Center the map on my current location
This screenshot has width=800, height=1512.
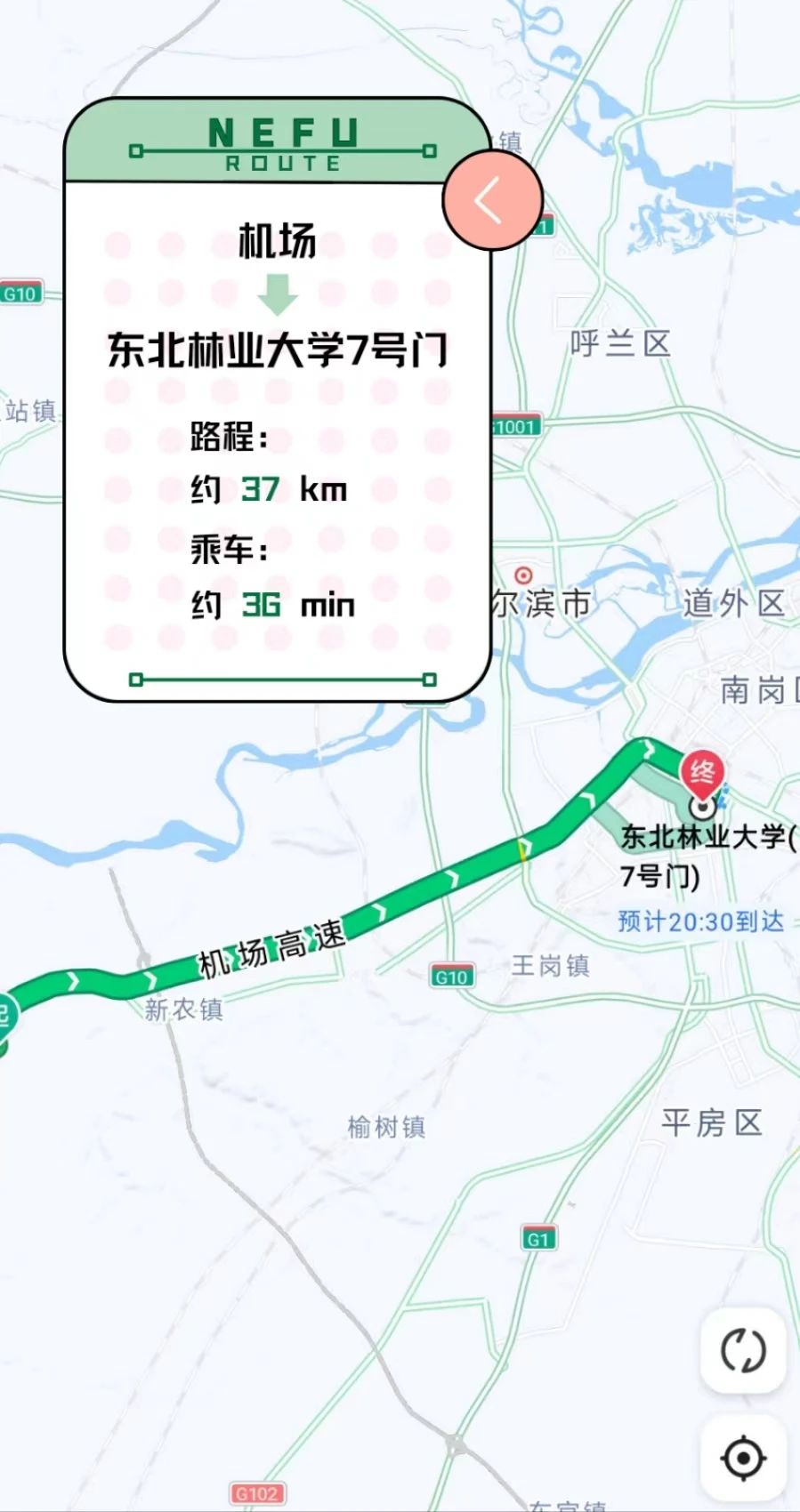[743, 1459]
